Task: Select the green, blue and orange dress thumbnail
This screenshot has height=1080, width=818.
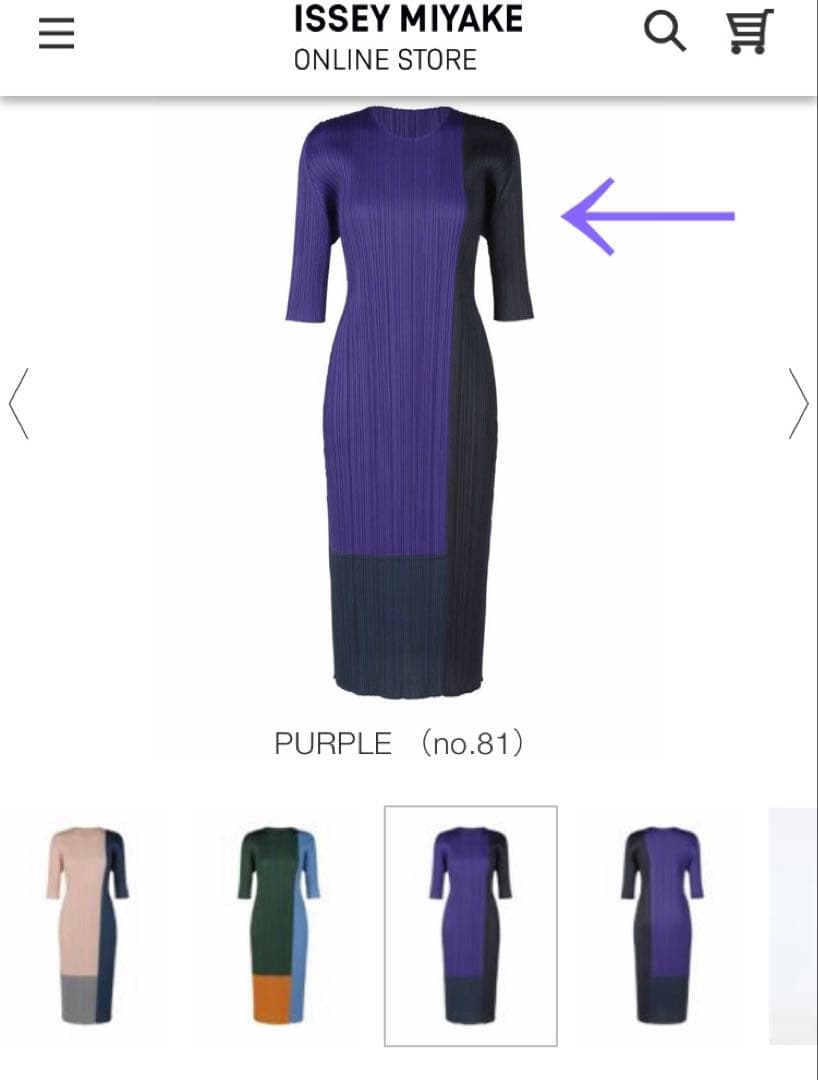Action: point(279,925)
